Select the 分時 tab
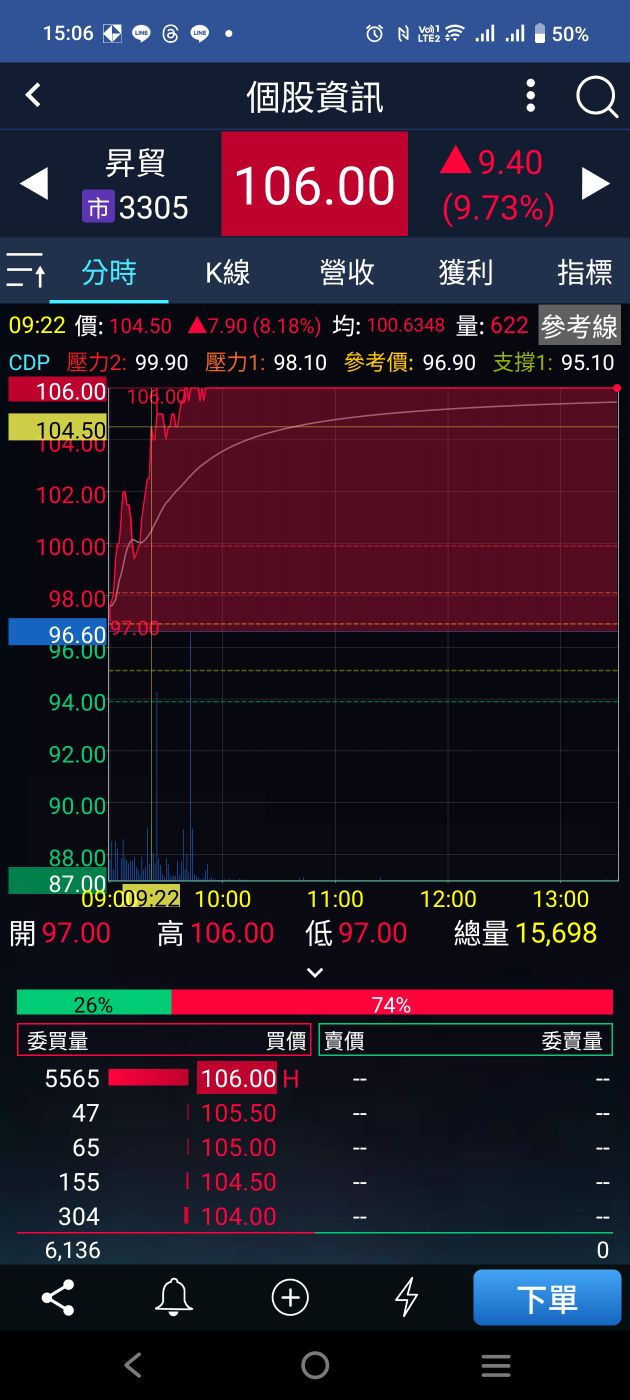 [109, 272]
